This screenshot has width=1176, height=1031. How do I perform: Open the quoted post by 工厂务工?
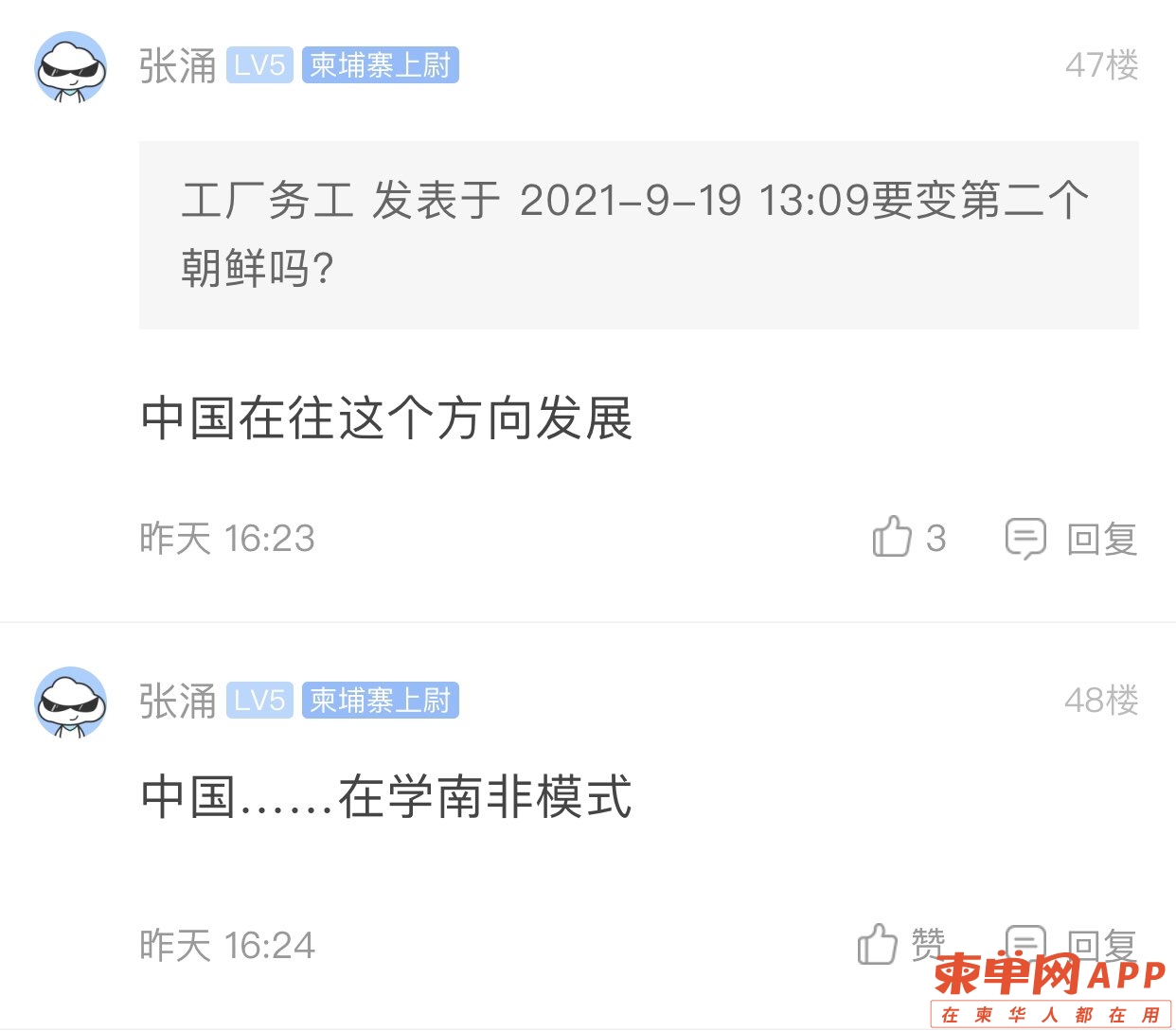click(638, 235)
